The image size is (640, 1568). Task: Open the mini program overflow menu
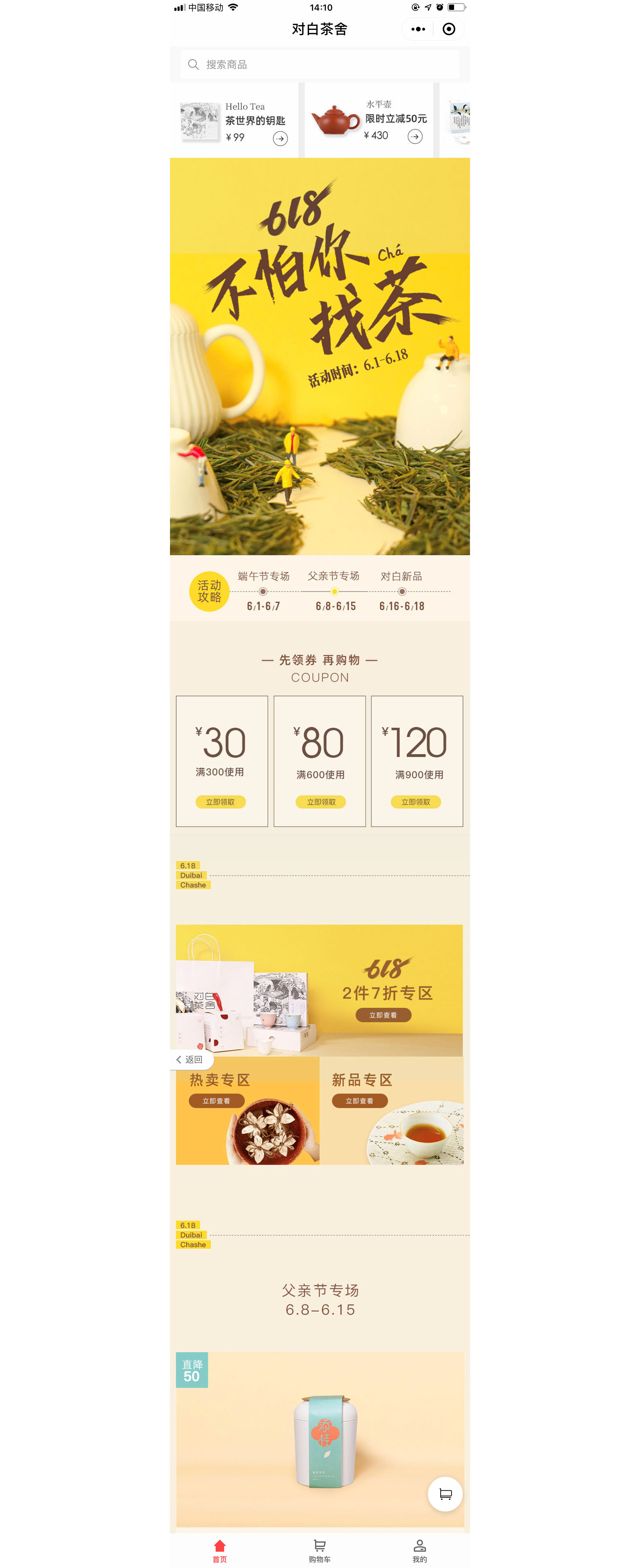coord(418,29)
